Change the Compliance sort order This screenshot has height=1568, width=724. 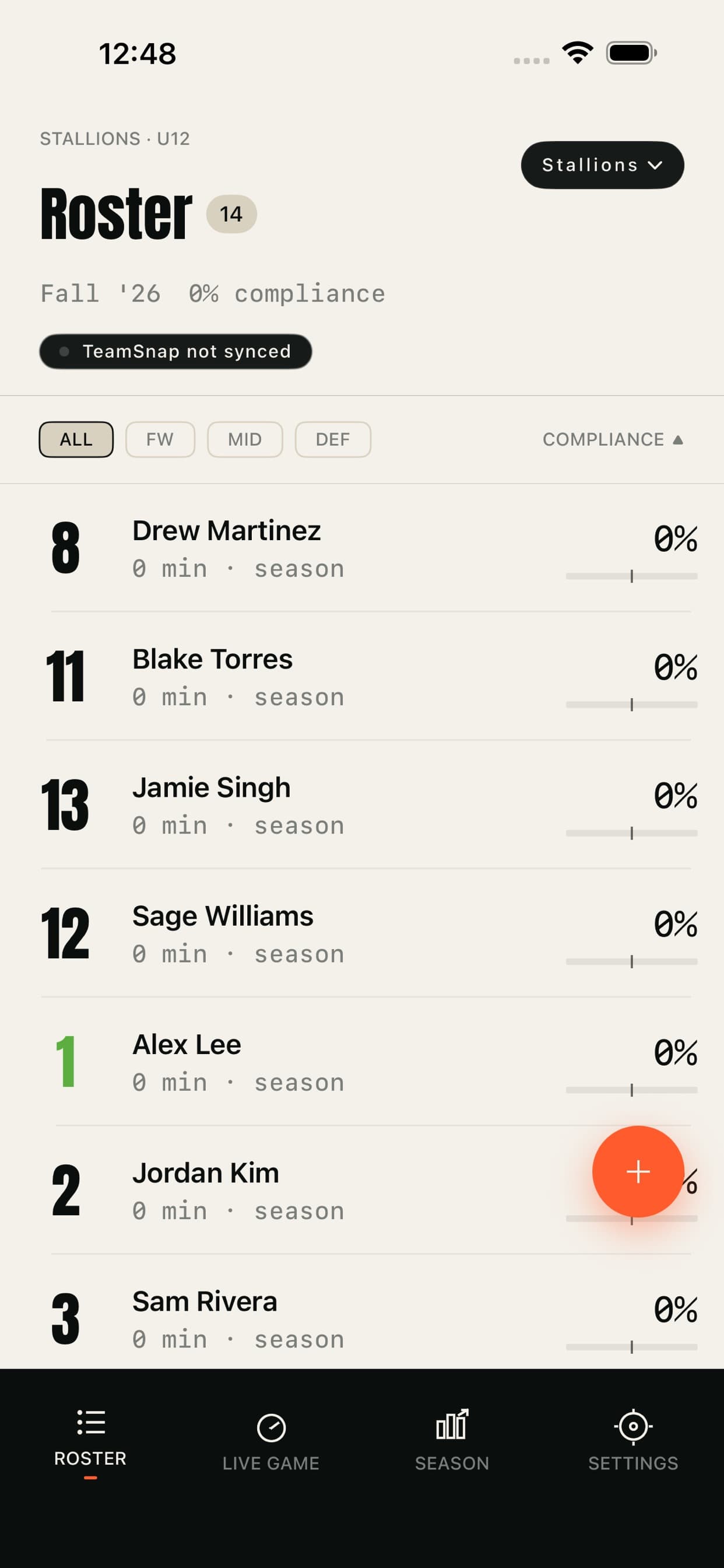(613, 439)
